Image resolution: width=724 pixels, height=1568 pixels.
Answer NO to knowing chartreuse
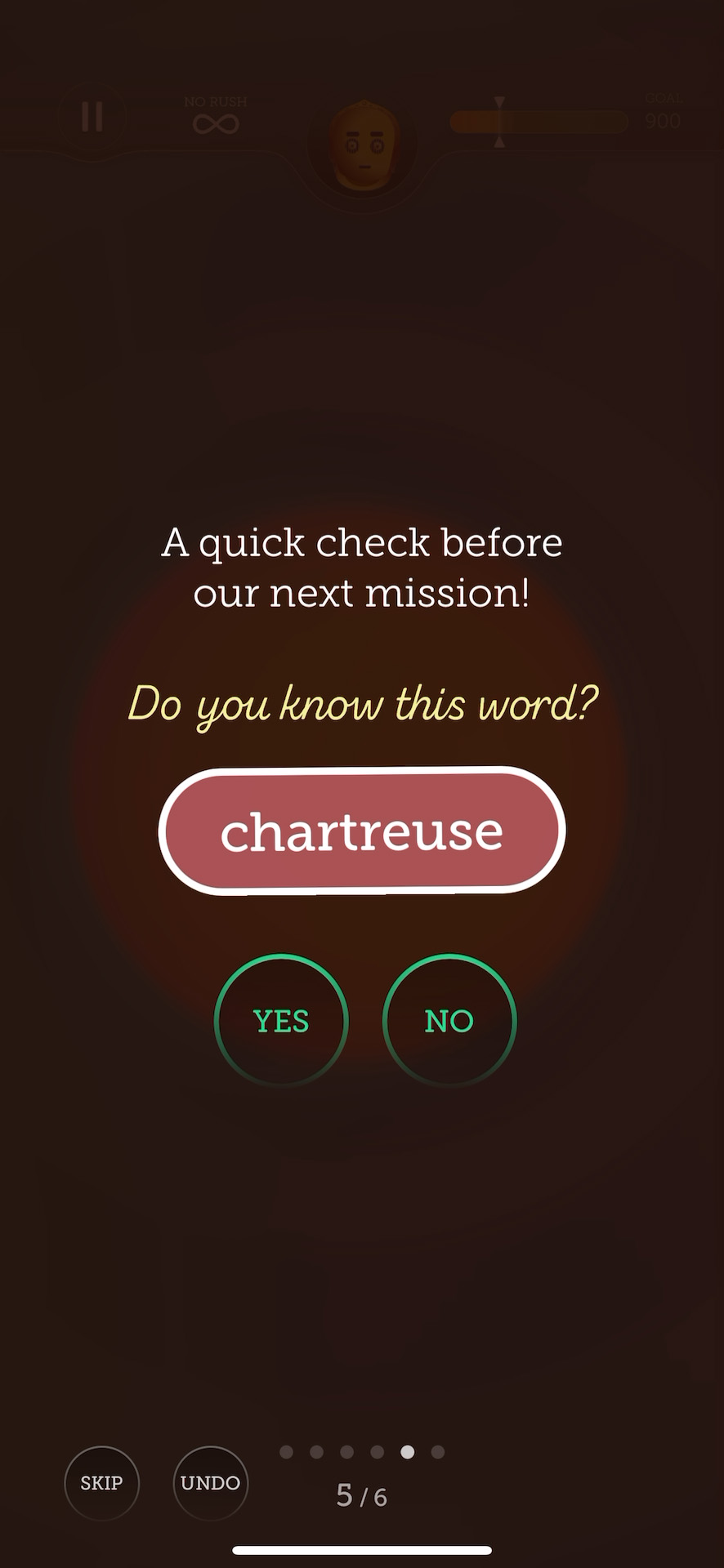[449, 1020]
